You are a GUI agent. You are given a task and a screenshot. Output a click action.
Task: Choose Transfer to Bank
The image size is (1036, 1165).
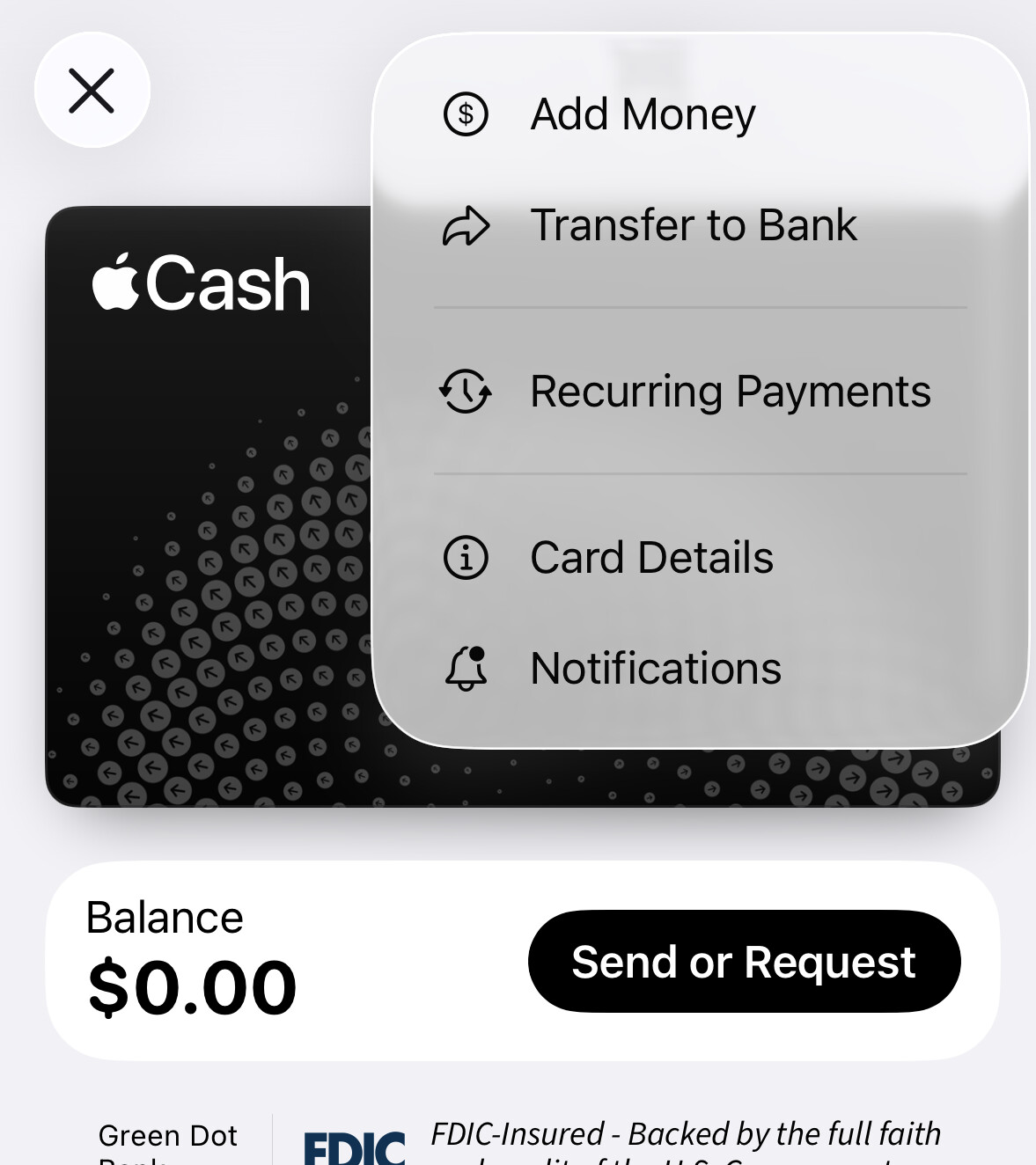pyautogui.click(x=693, y=225)
